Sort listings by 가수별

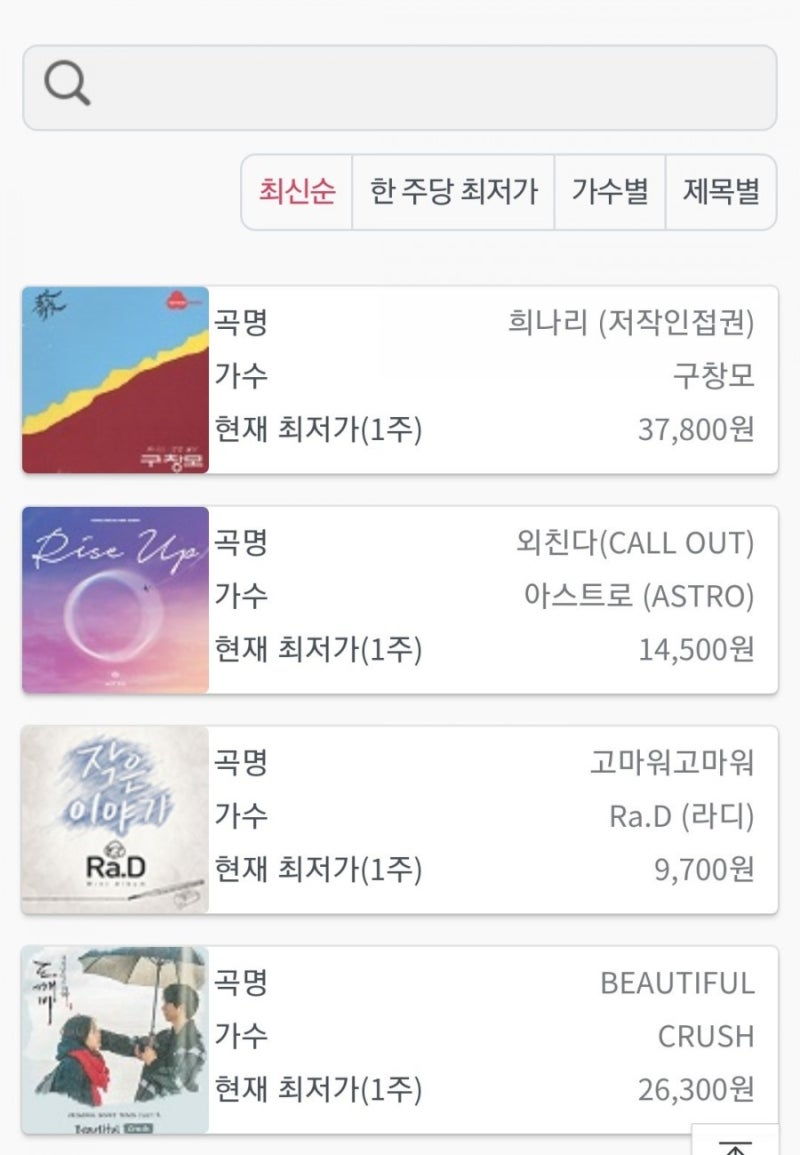pyautogui.click(x=610, y=193)
